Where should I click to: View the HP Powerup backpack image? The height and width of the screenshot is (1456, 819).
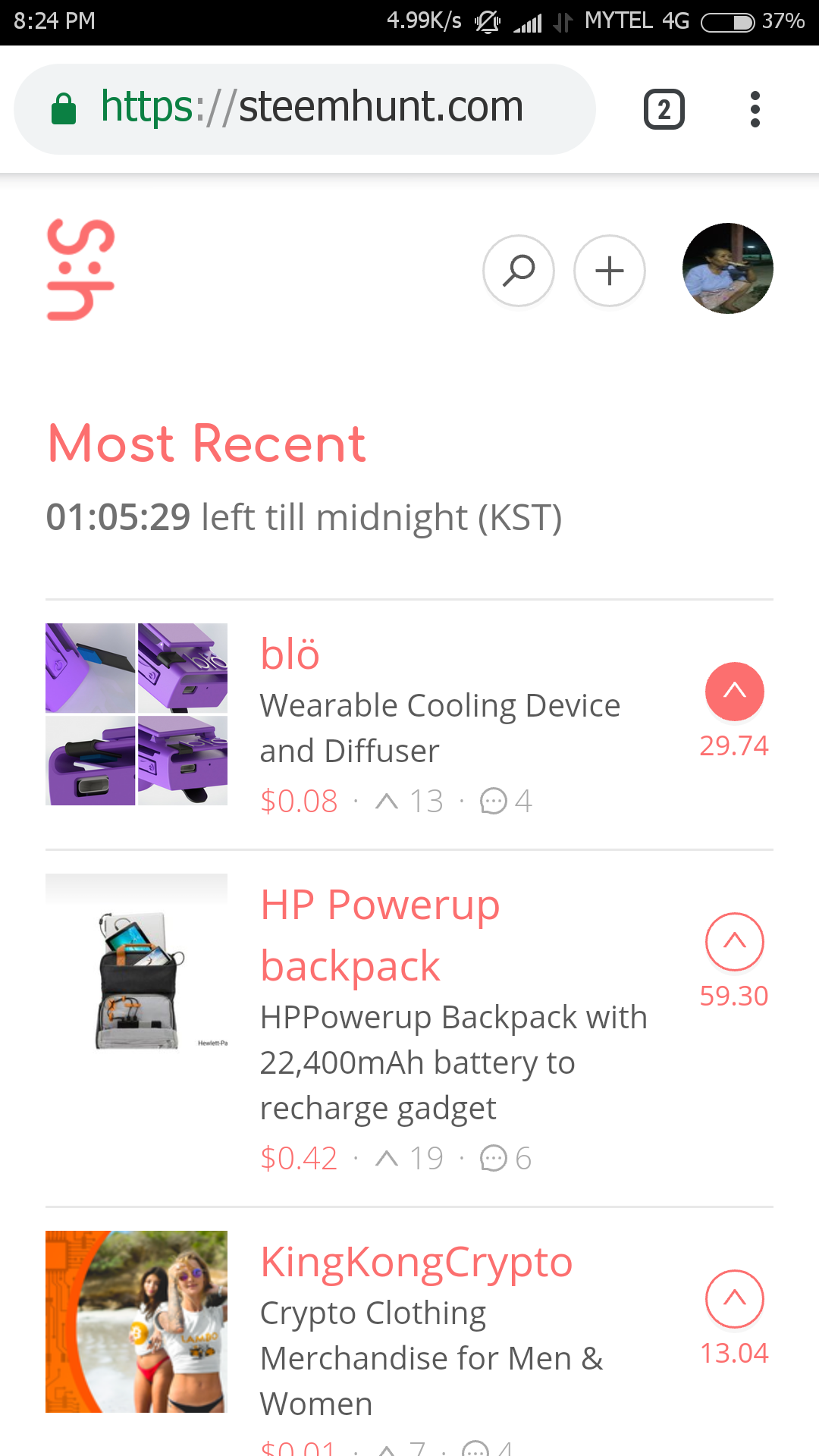pos(136,964)
